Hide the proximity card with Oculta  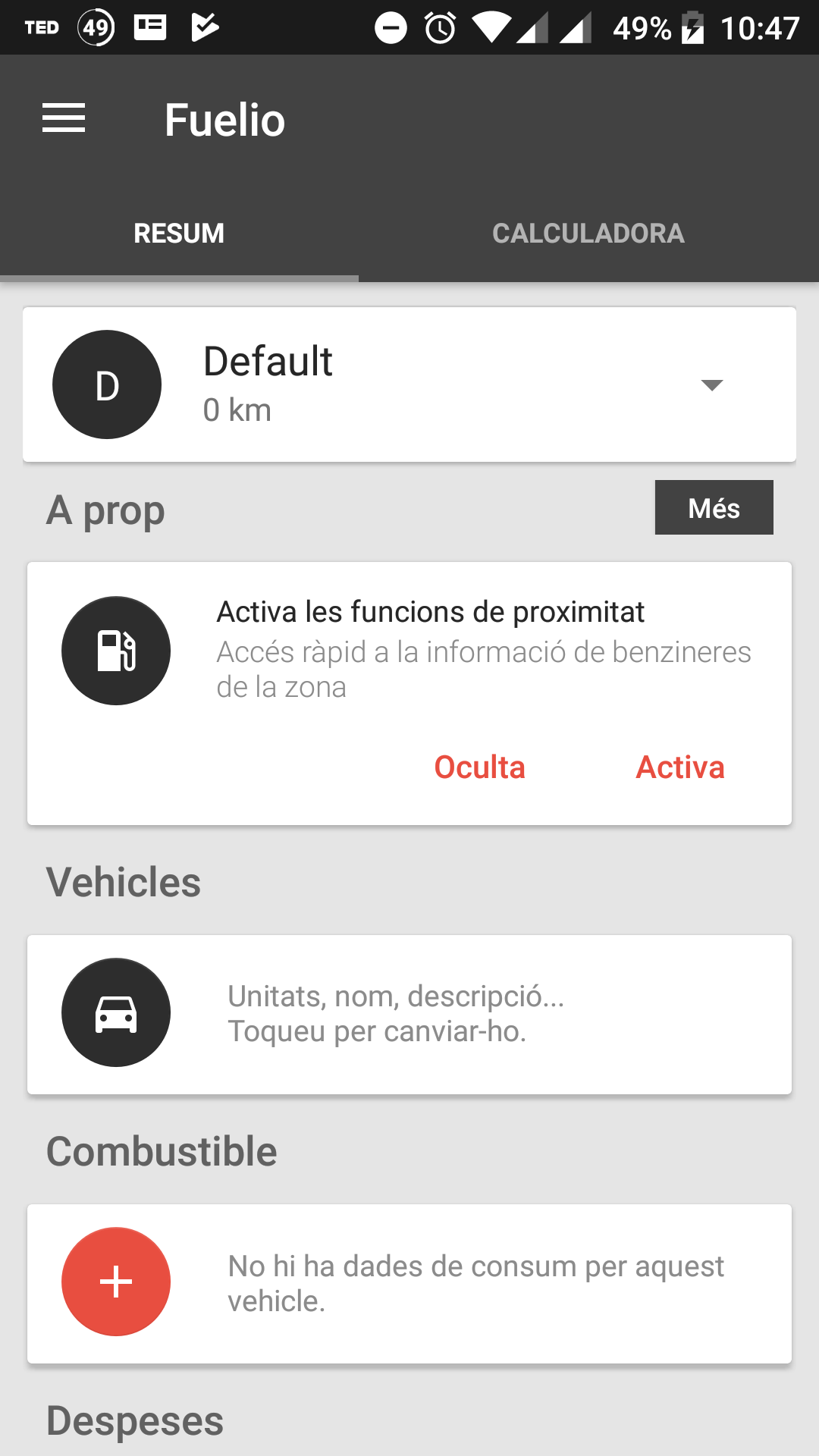[x=479, y=767]
